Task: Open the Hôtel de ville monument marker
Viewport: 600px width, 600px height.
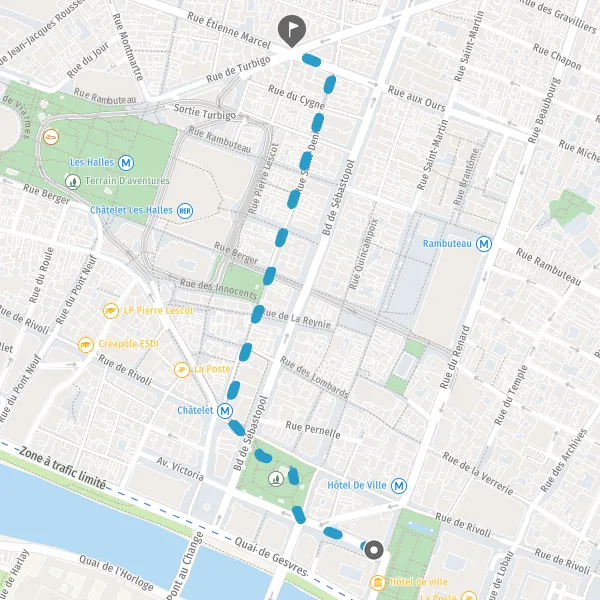Action: 378,583
